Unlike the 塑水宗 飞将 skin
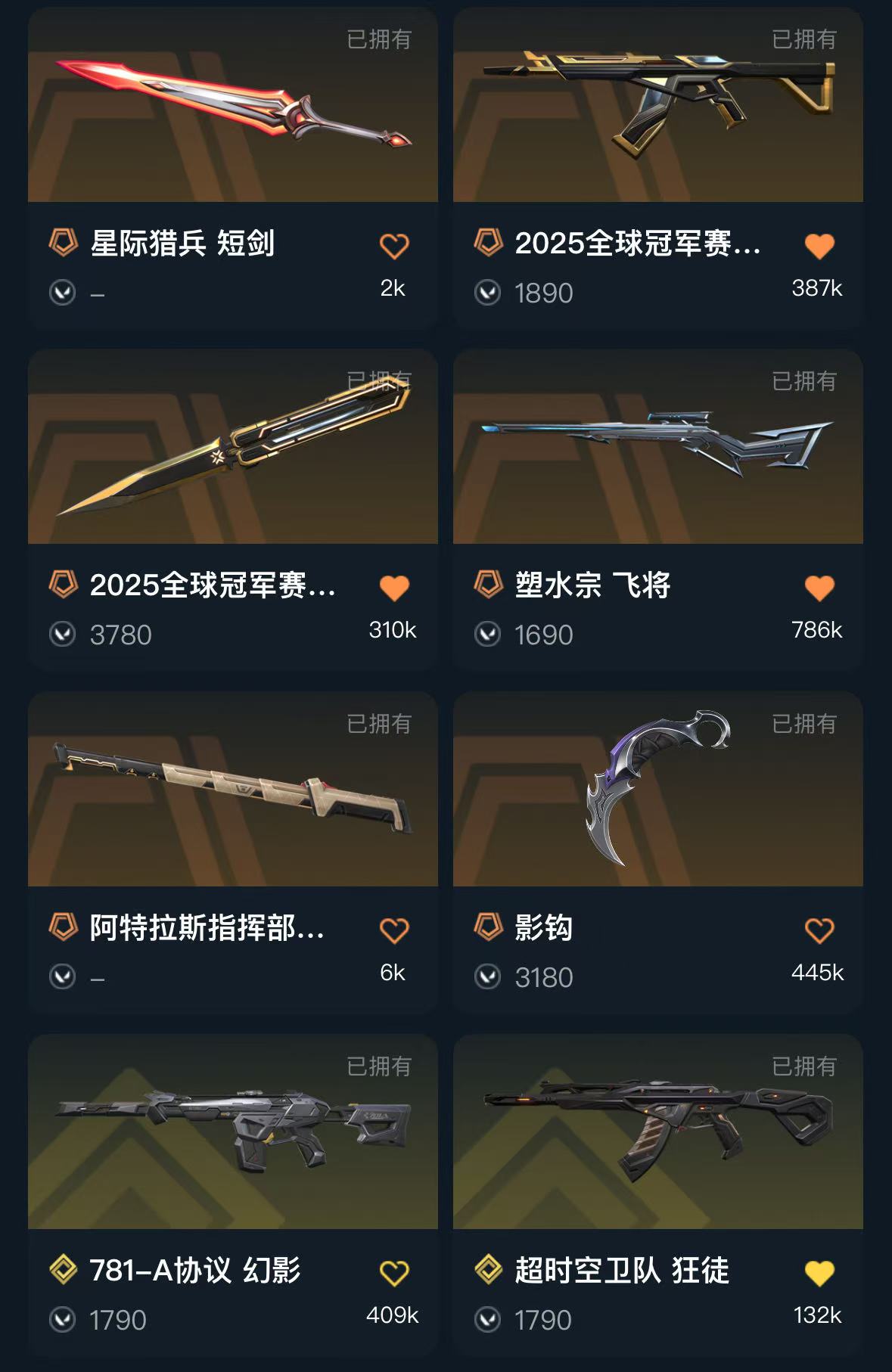This screenshot has height=1372, width=892. (x=819, y=588)
